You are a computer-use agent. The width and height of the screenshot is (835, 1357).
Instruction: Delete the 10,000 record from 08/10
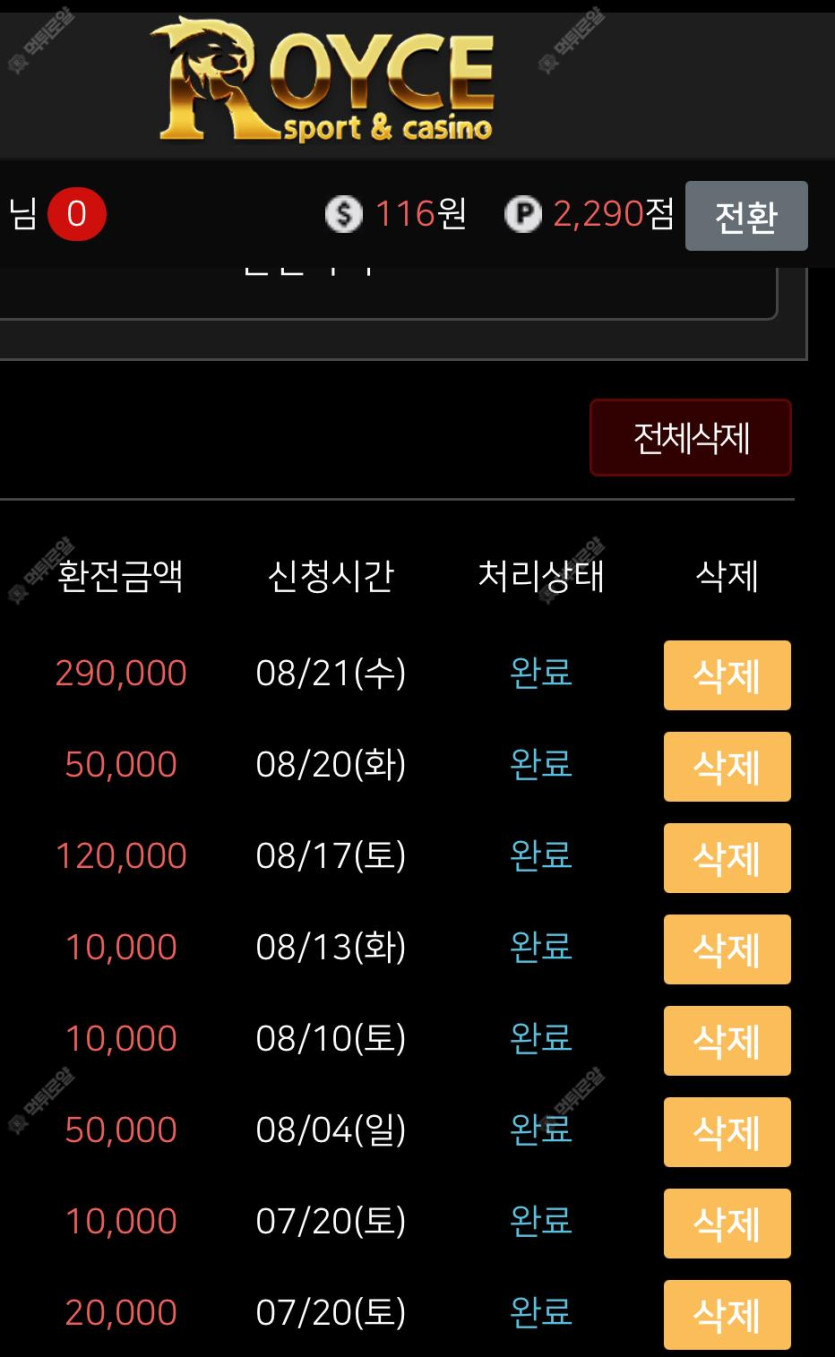coord(727,1041)
